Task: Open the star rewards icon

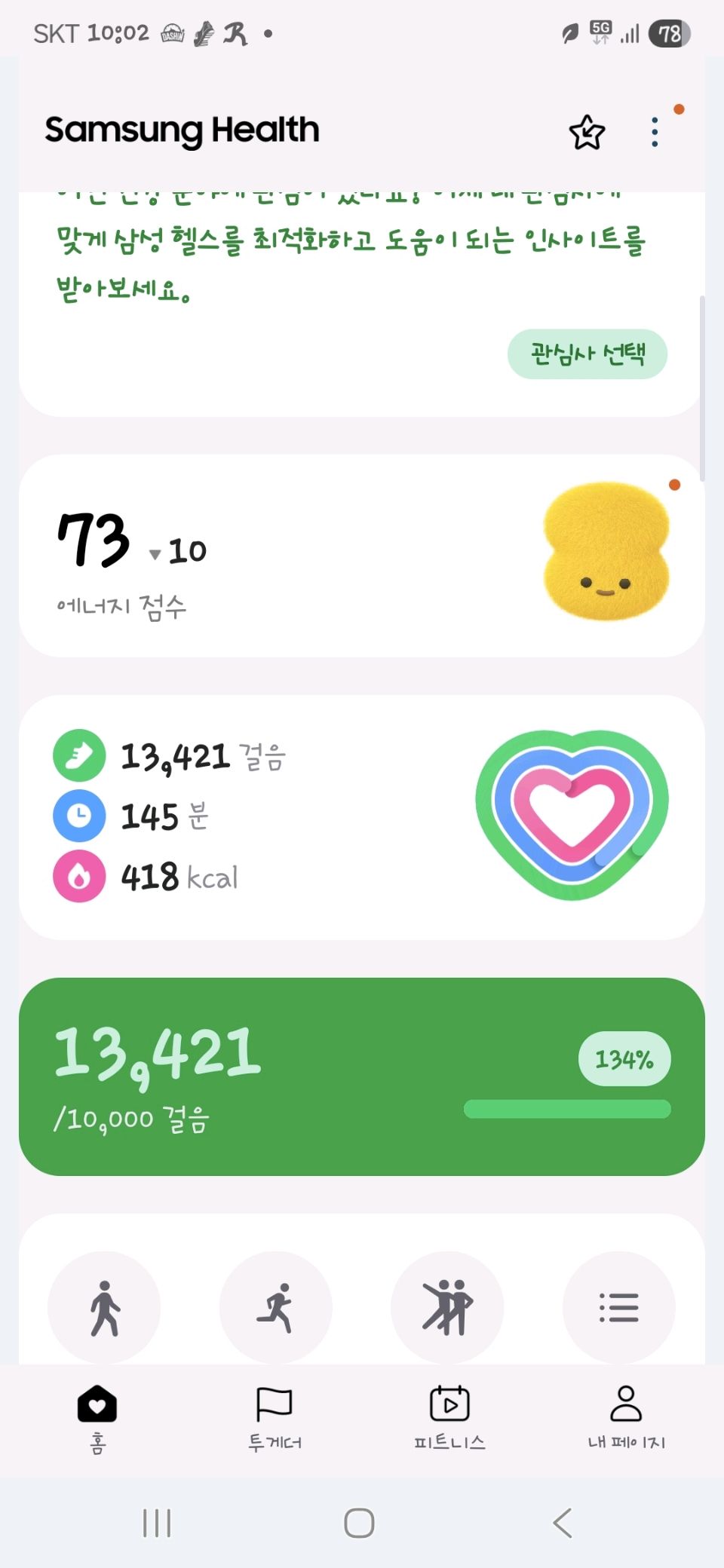Action: [587, 133]
